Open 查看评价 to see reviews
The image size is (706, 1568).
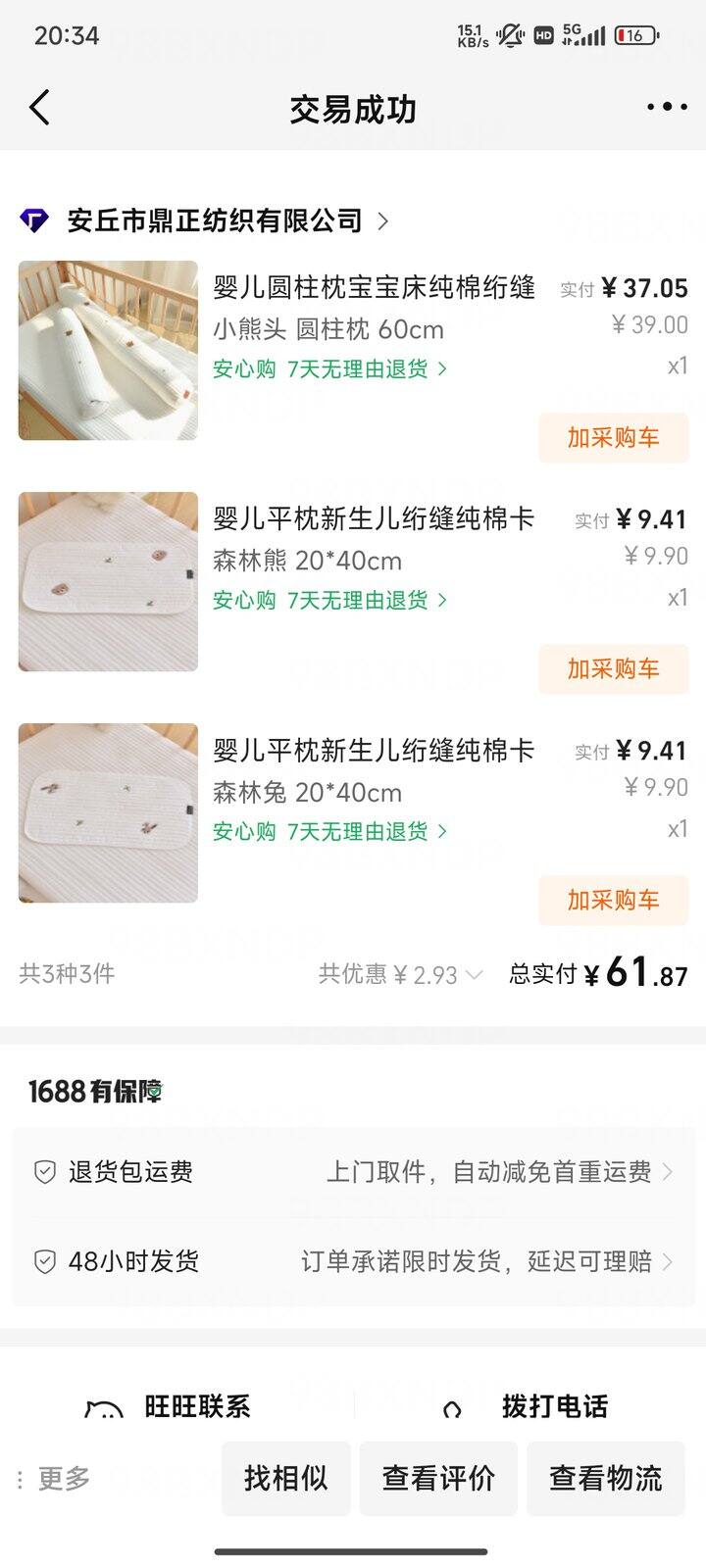pyautogui.click(x=438, y=1479)
